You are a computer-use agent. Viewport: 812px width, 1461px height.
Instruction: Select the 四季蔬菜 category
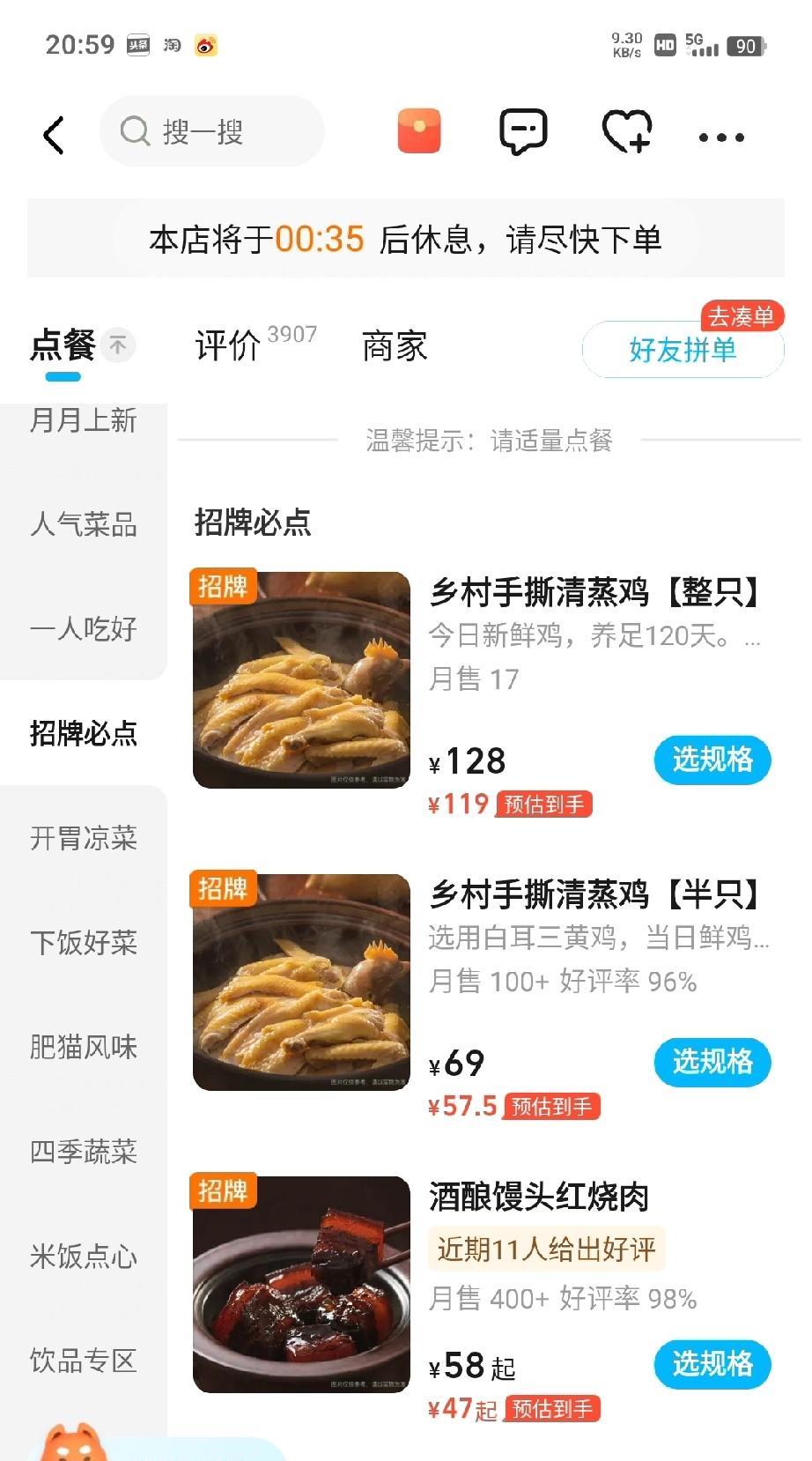pos(84,1152)
